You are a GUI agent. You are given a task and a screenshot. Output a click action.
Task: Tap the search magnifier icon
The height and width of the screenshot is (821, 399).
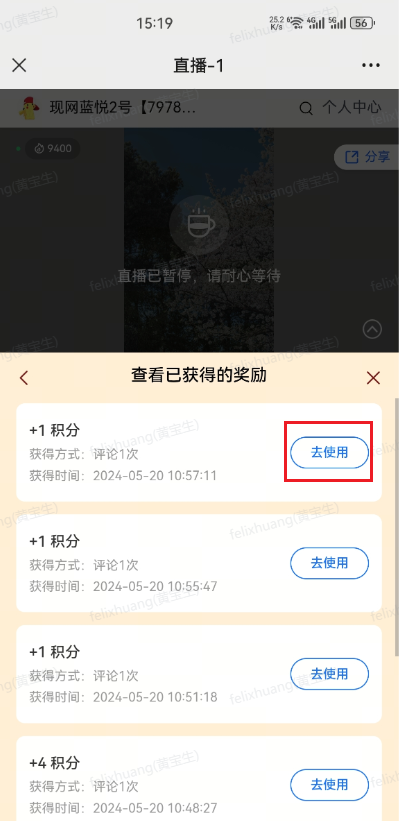(306, 108)
